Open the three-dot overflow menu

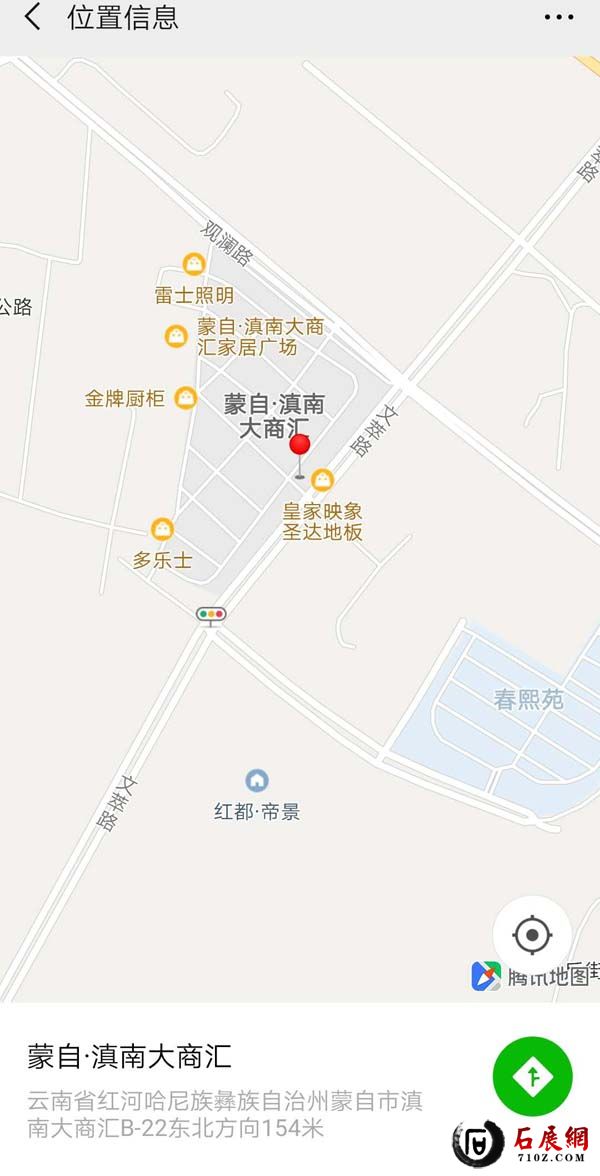(x=559, y=17)
